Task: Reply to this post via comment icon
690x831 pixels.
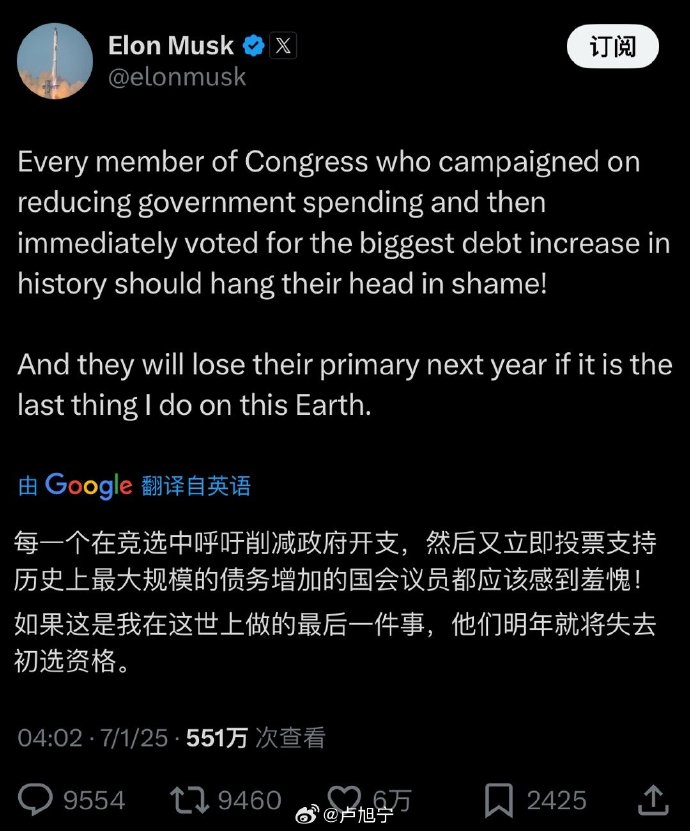Action: click(x=37, y=799)
